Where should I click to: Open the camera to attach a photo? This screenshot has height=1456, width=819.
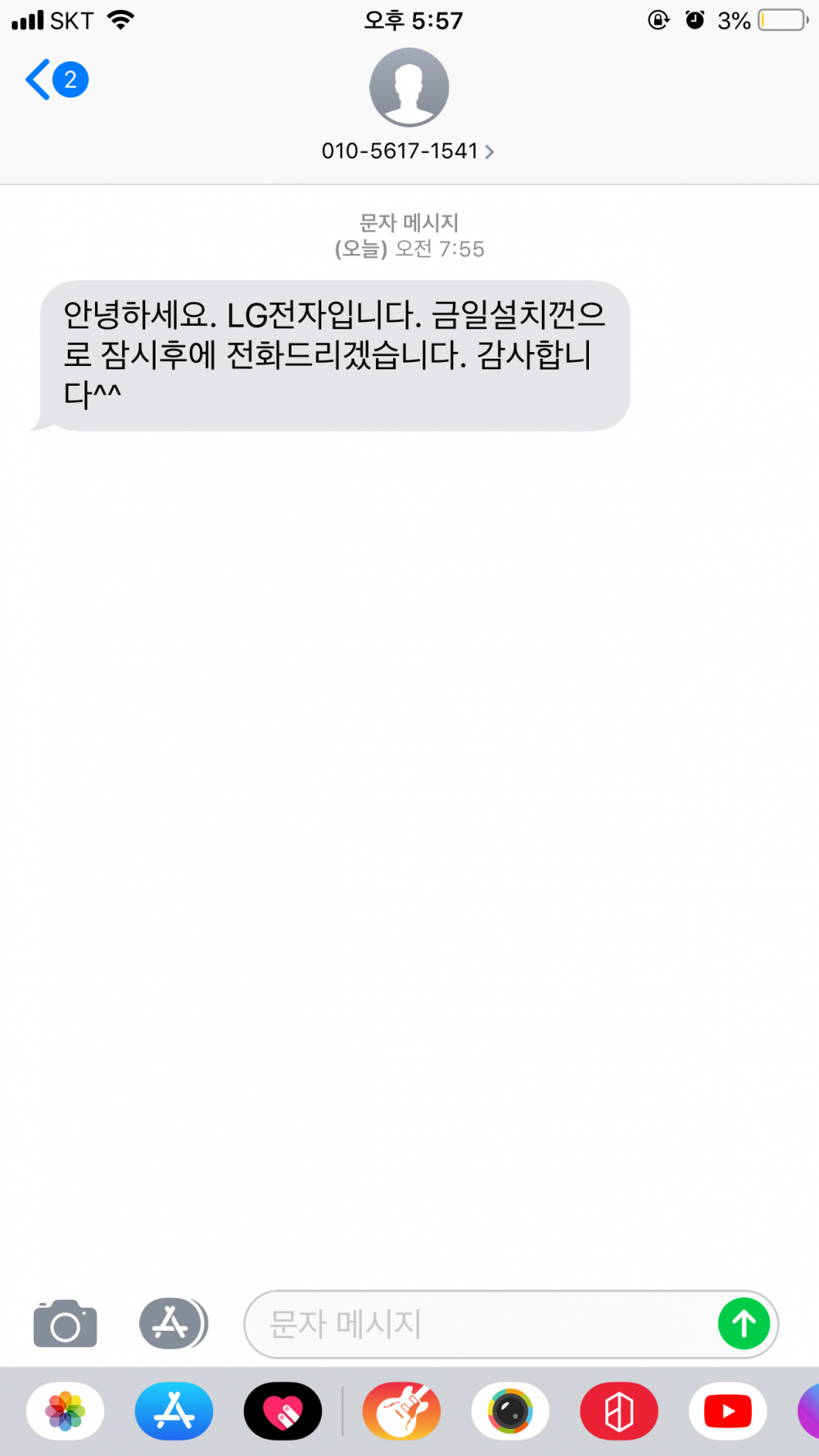click(x=66, y=1323)
